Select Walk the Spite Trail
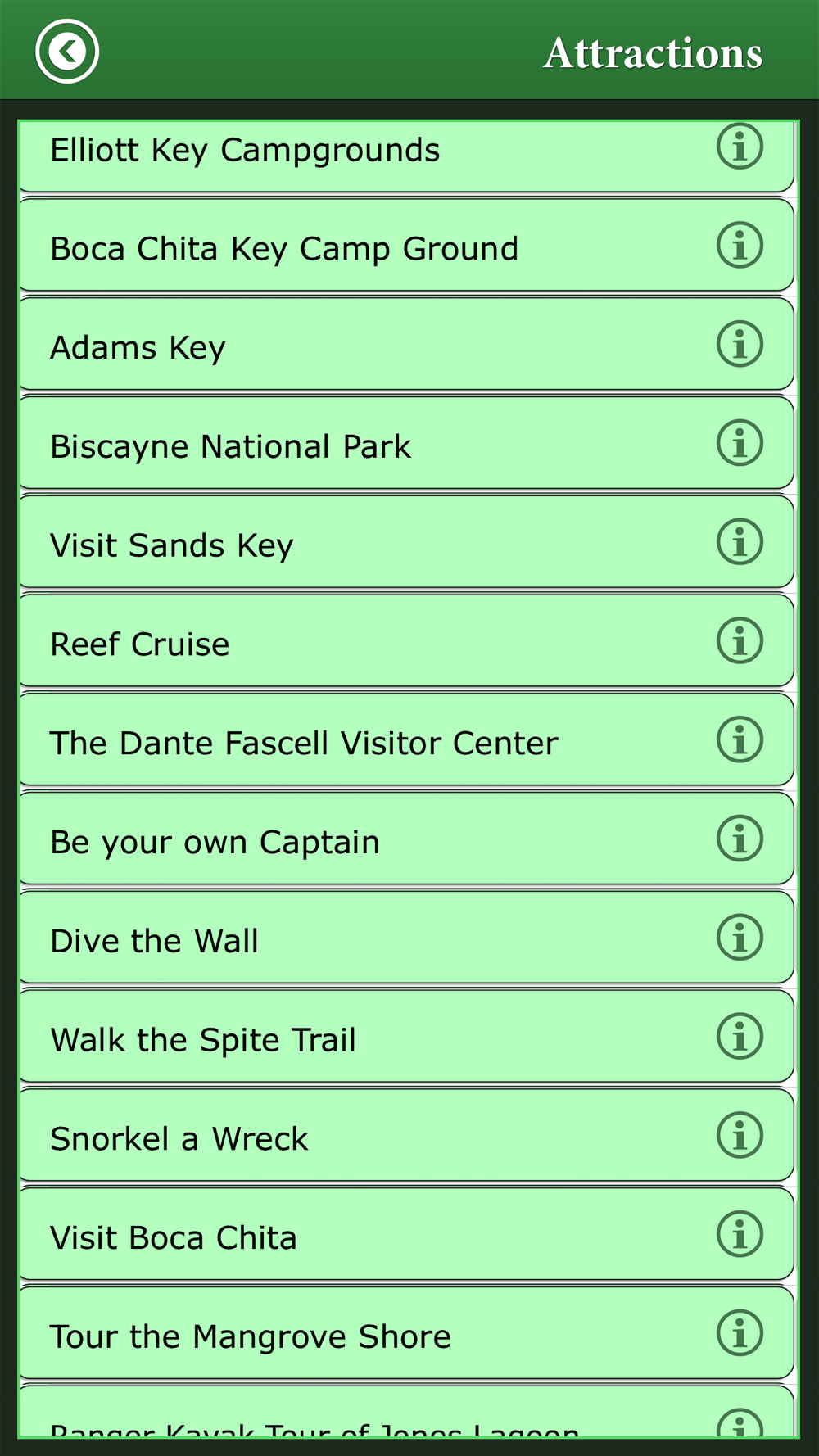The height and width of the screenshot is (1456, 819). tap(406, 1037)
